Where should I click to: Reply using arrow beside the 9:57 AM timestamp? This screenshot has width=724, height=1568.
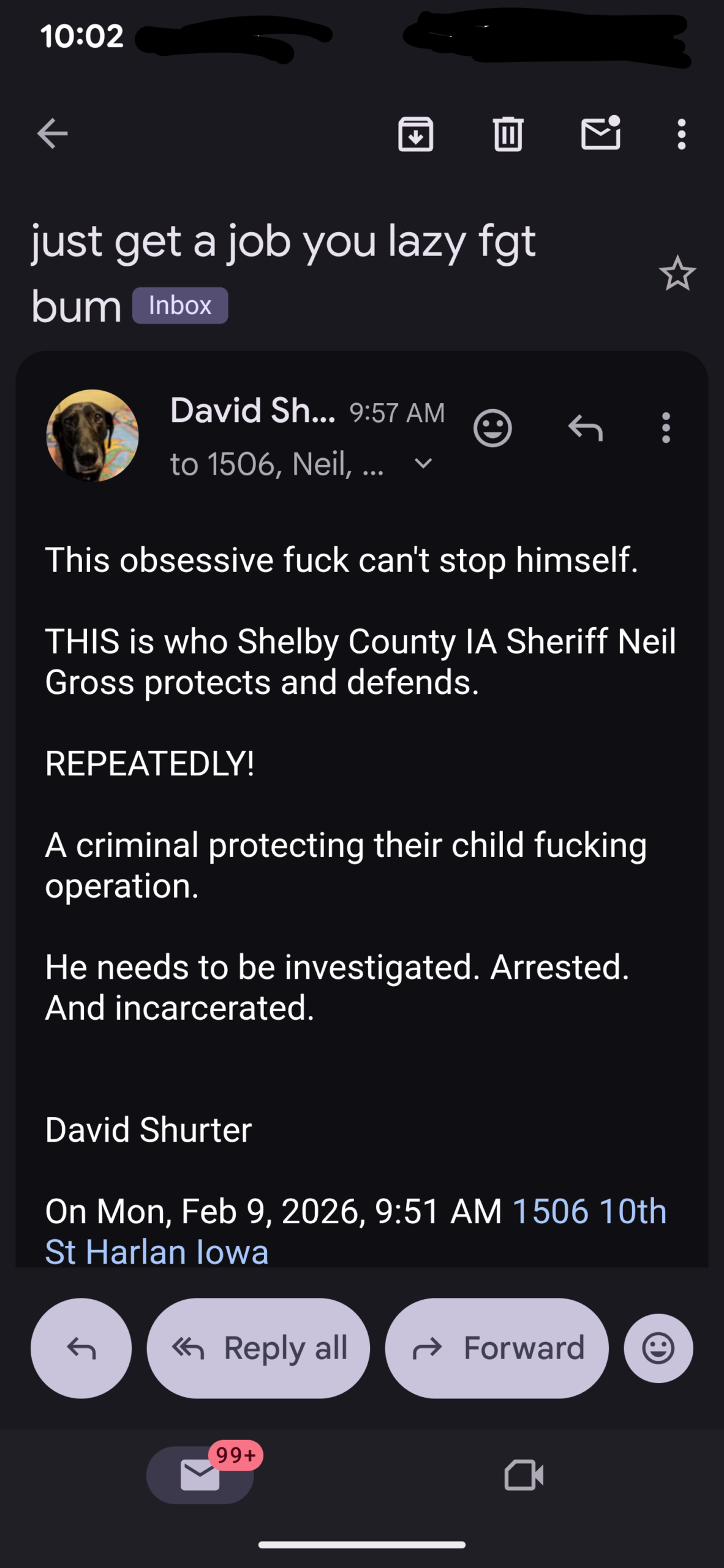pos(586,428)
